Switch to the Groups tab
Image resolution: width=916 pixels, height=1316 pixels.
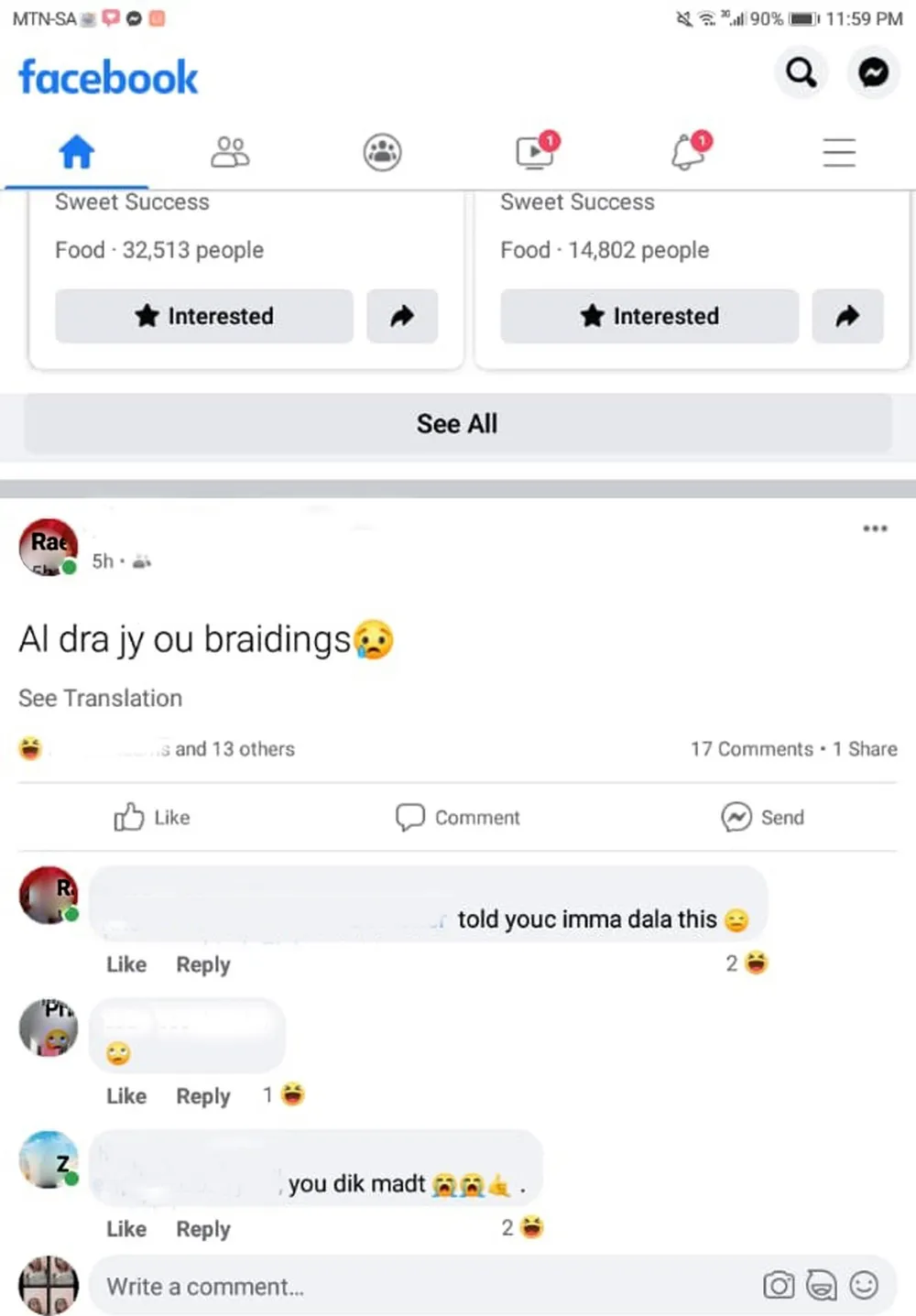[x=382, y=152]
